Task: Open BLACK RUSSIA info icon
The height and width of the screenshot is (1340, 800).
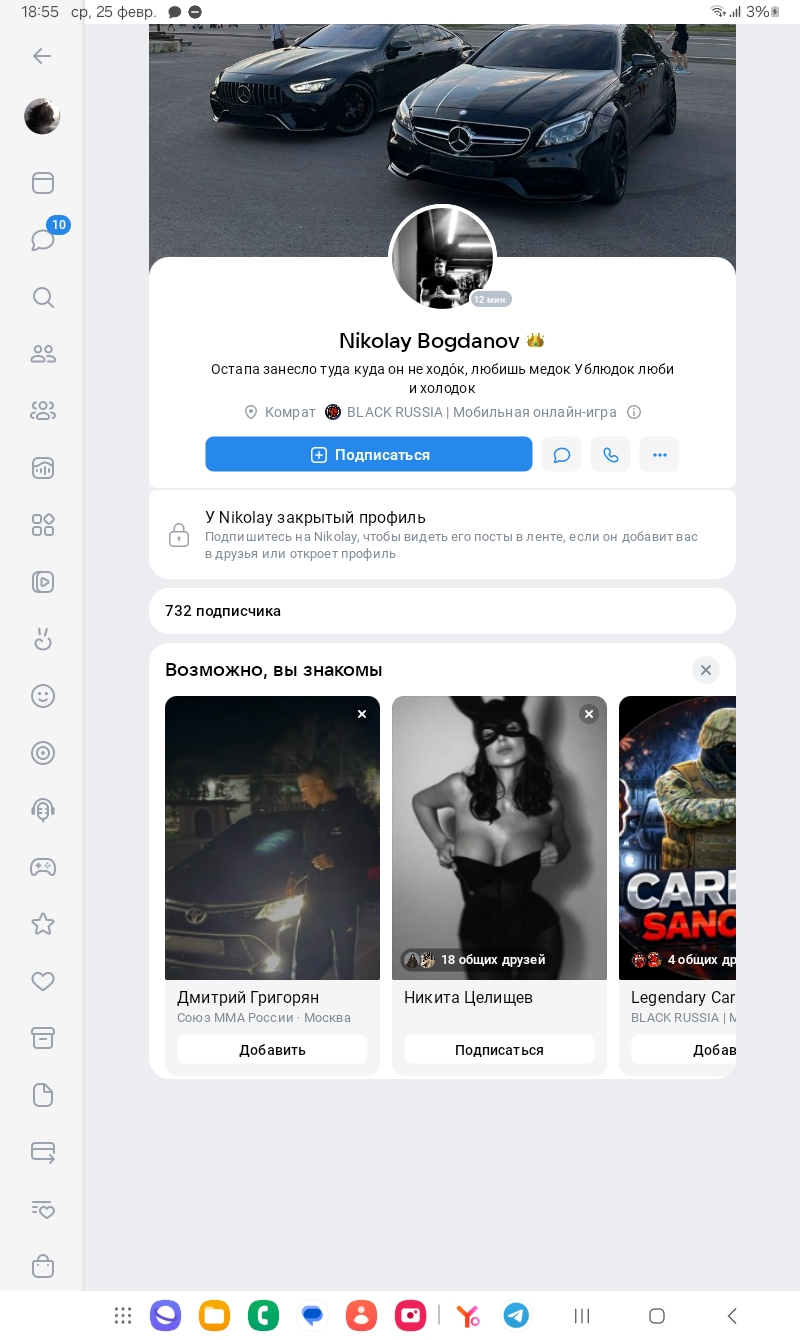Action: pyautogui.click(x=634, y=412)
